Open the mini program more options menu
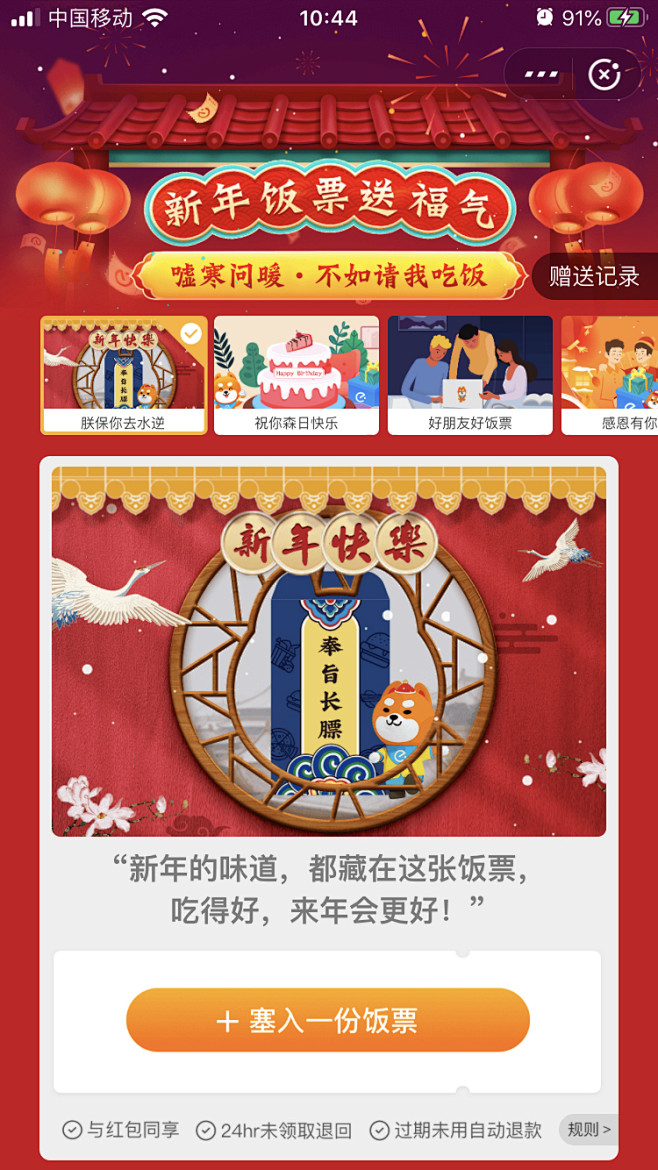 tap(541, 74)
